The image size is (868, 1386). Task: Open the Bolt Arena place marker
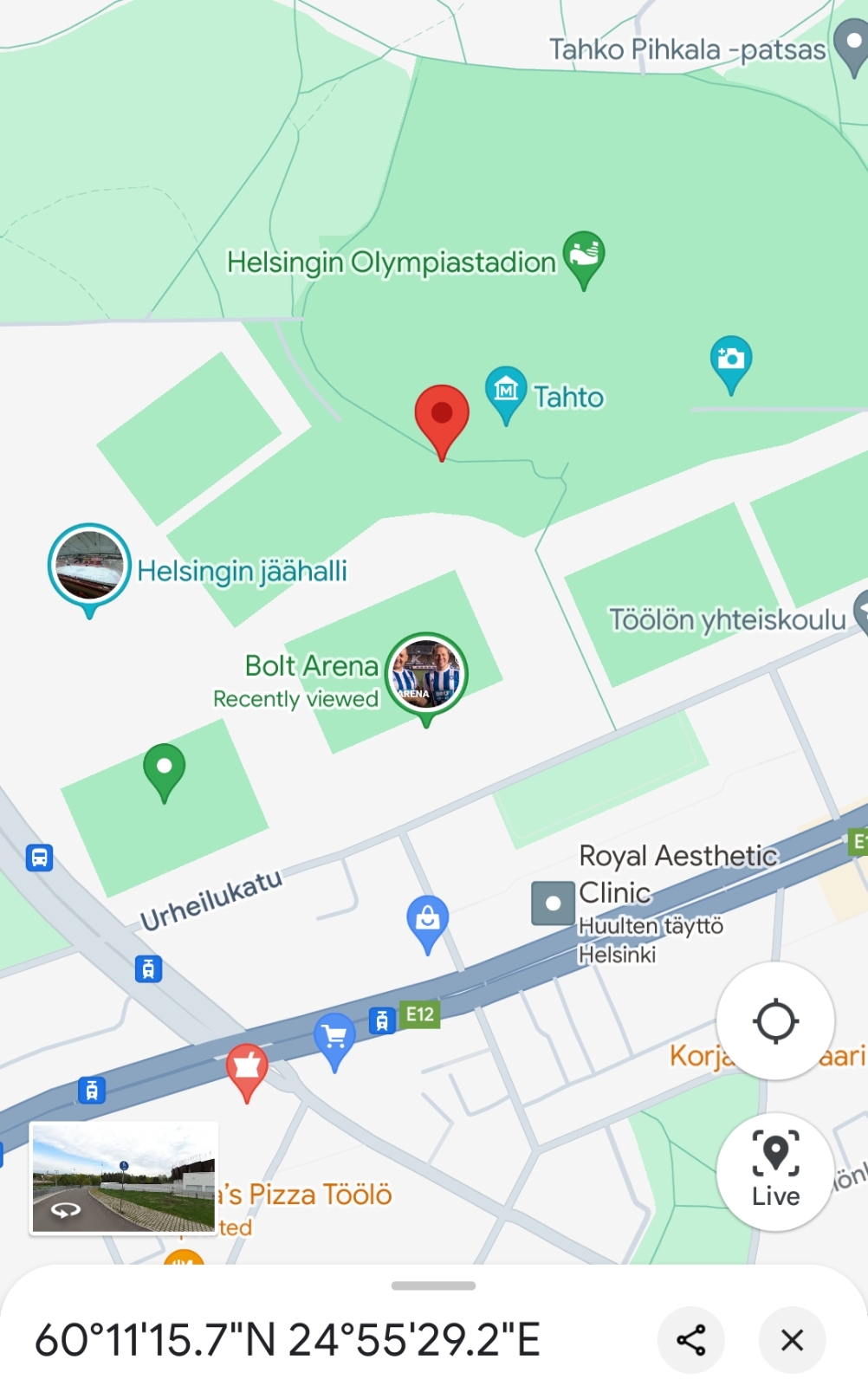pos(425,675)
